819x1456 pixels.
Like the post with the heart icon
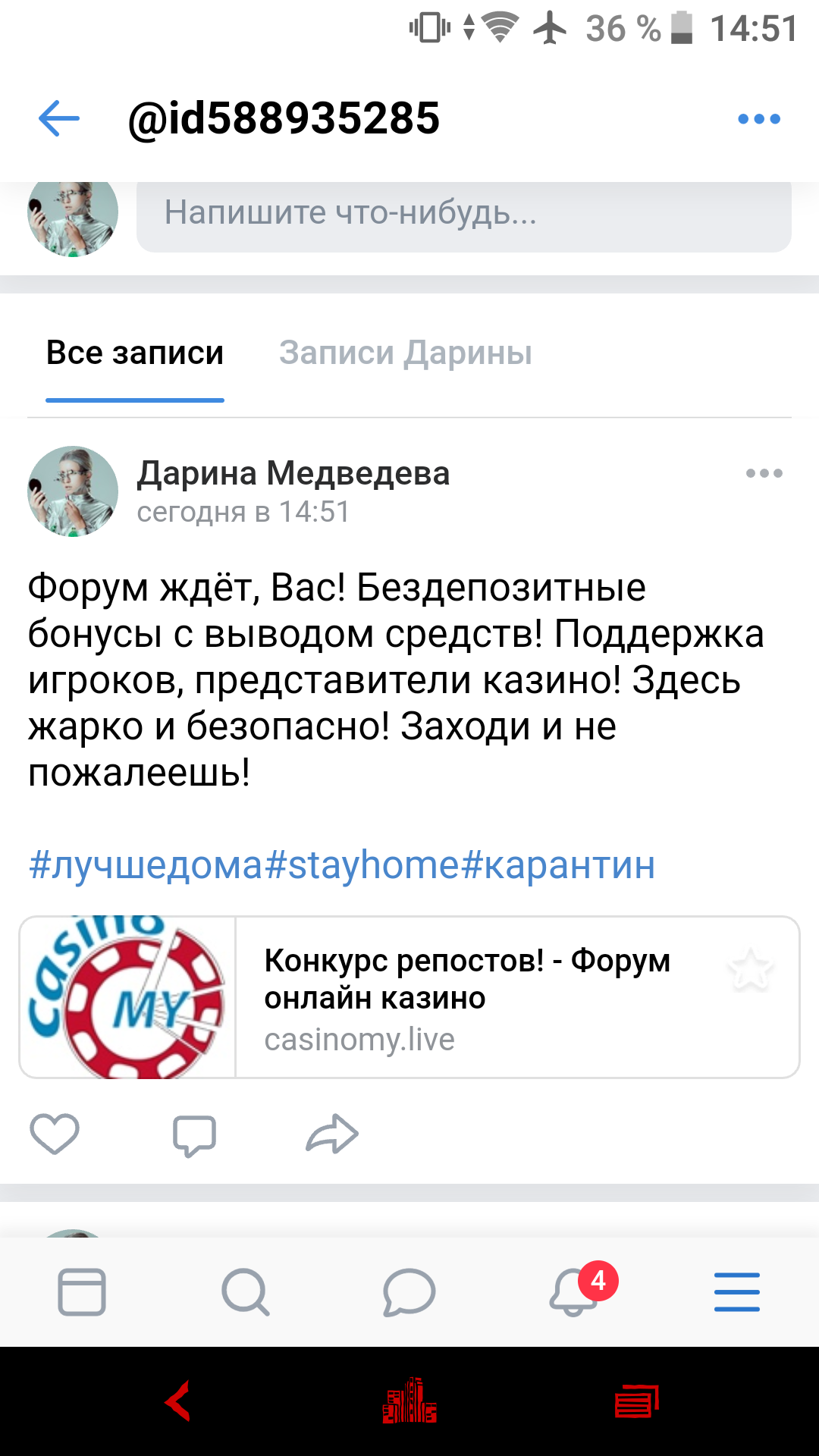pyautogui.click(x=55, y=1134)
